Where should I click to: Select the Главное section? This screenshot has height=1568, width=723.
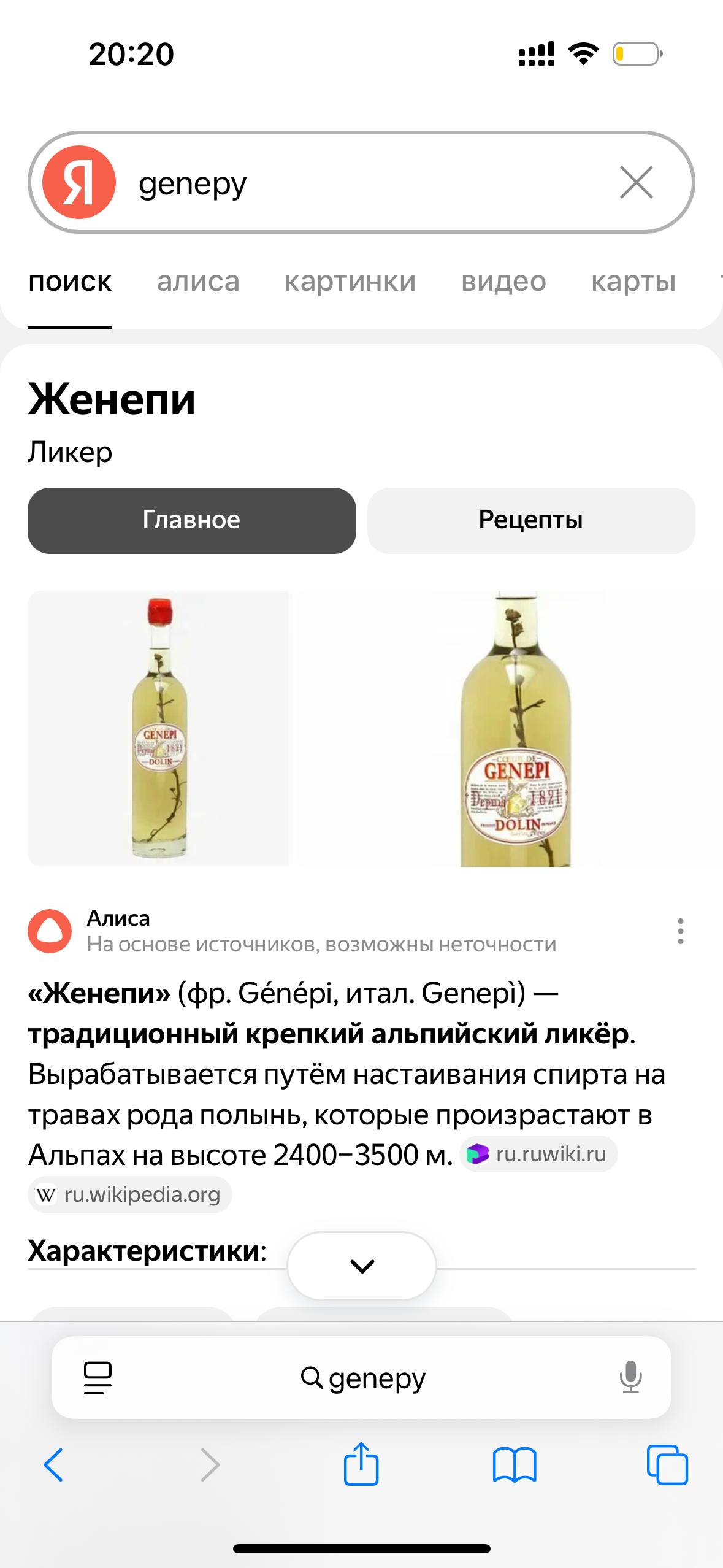[x=191, y=520]
